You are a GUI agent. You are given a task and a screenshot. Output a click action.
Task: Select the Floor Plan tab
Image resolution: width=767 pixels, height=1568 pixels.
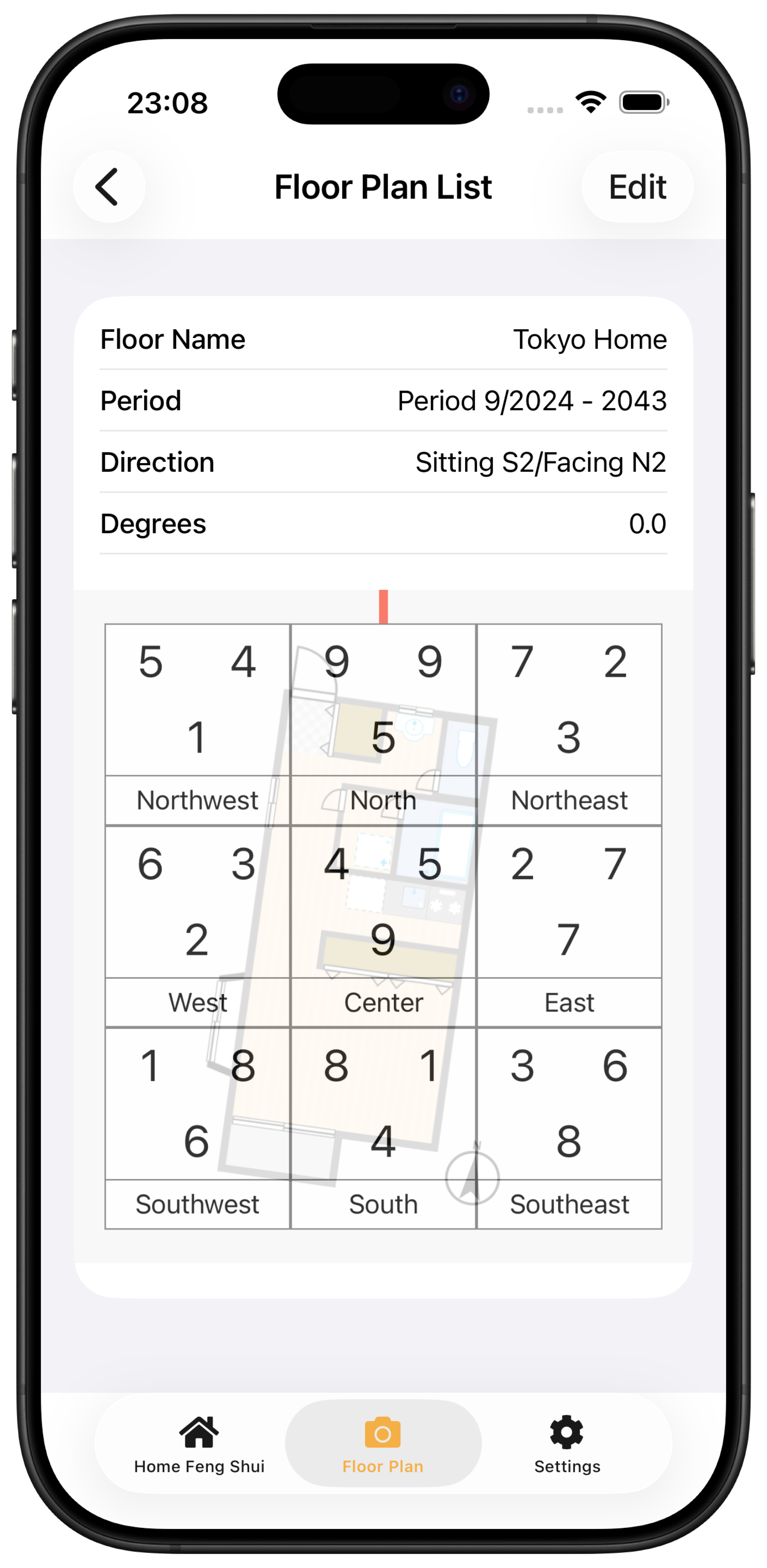[383, 1444]
